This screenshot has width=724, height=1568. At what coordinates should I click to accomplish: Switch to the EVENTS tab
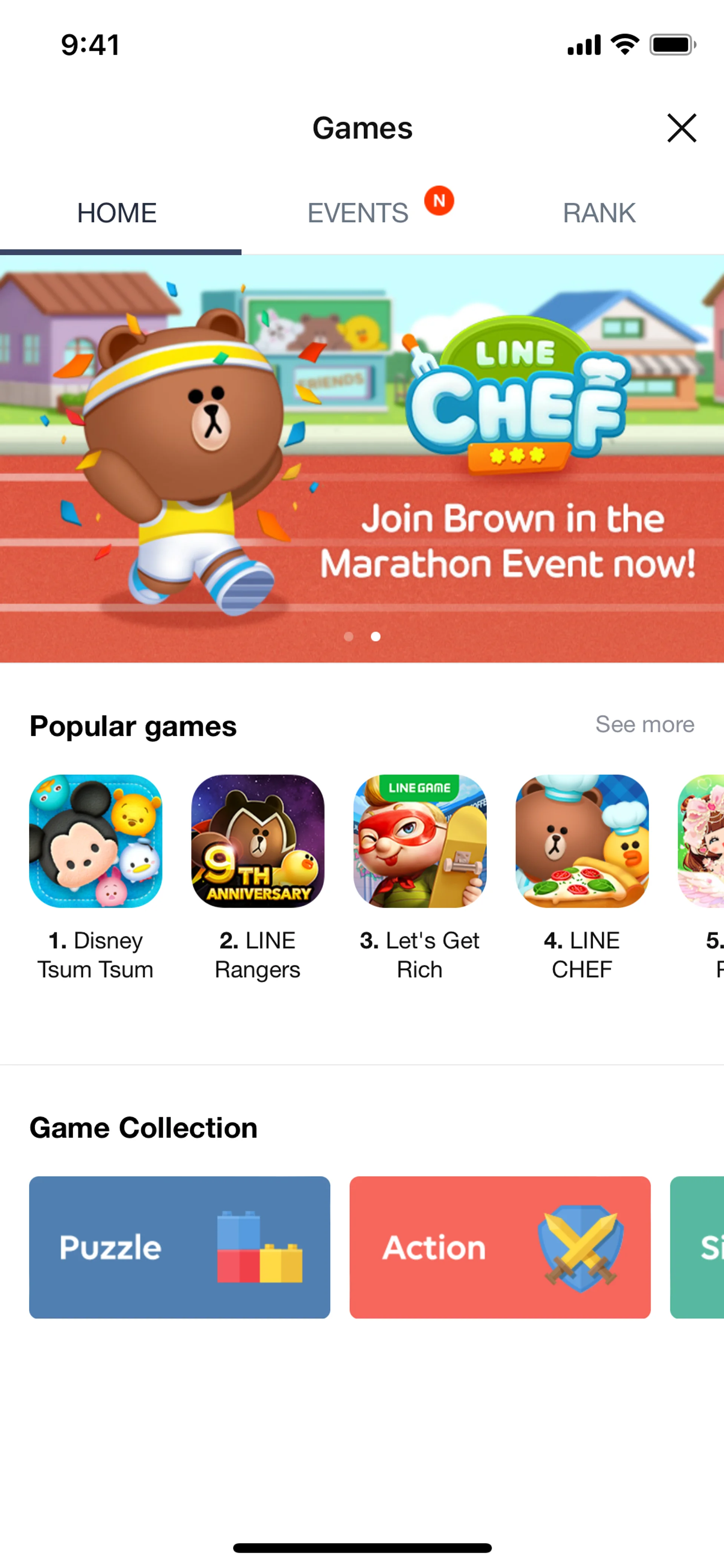click(358, 213)
